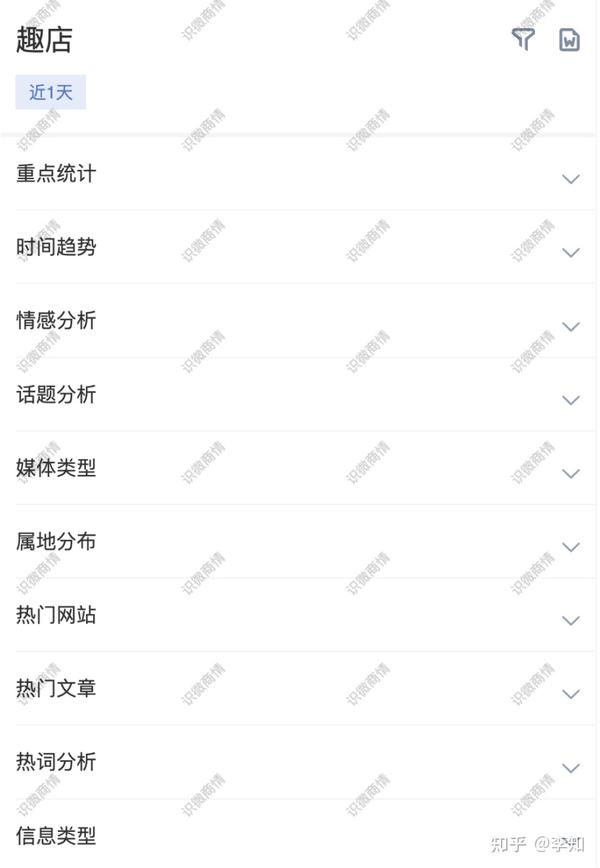This screenshot has height=868, width=600.
Task: Tap the 近1天 time range chip
Action: point(51,93)
